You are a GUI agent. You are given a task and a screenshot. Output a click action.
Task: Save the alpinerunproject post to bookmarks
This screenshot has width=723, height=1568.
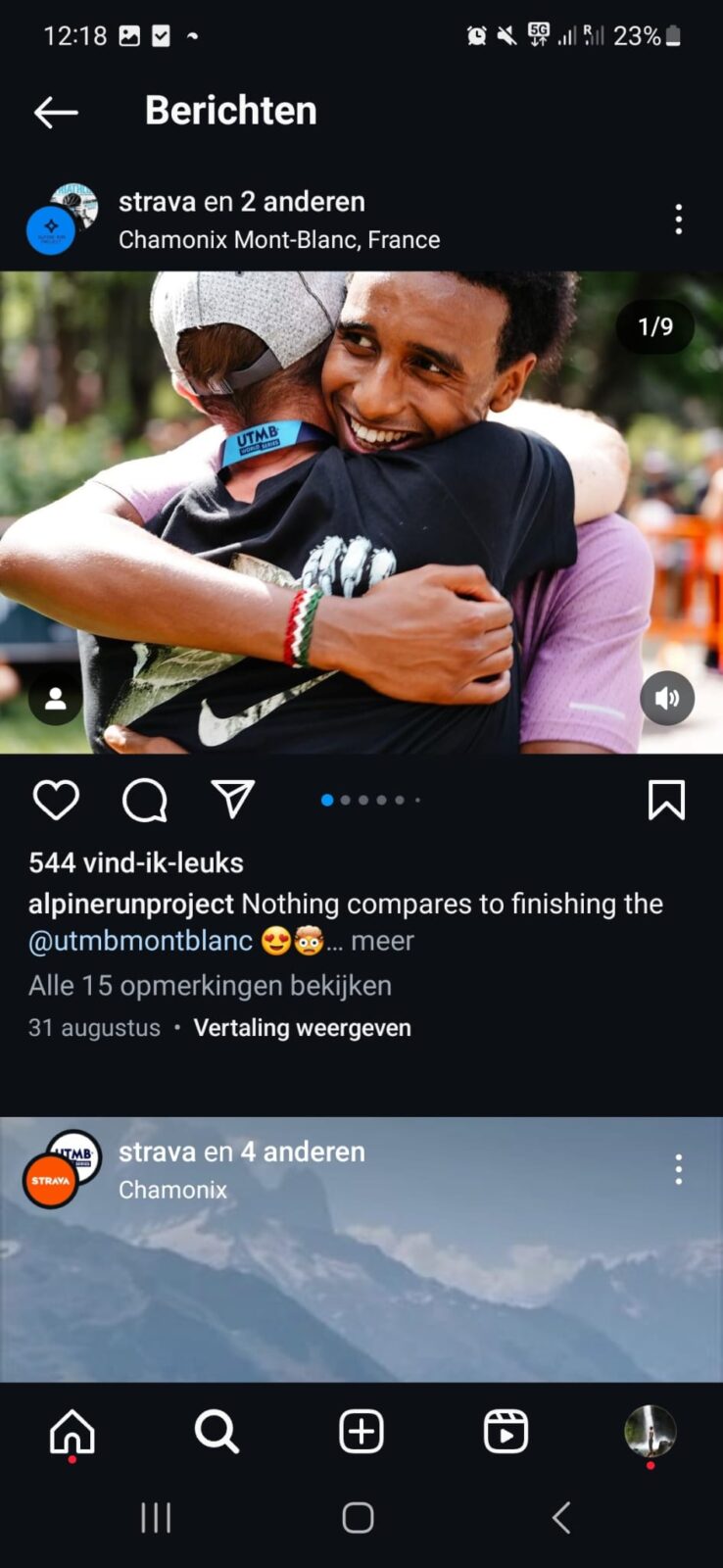(666, 801)
